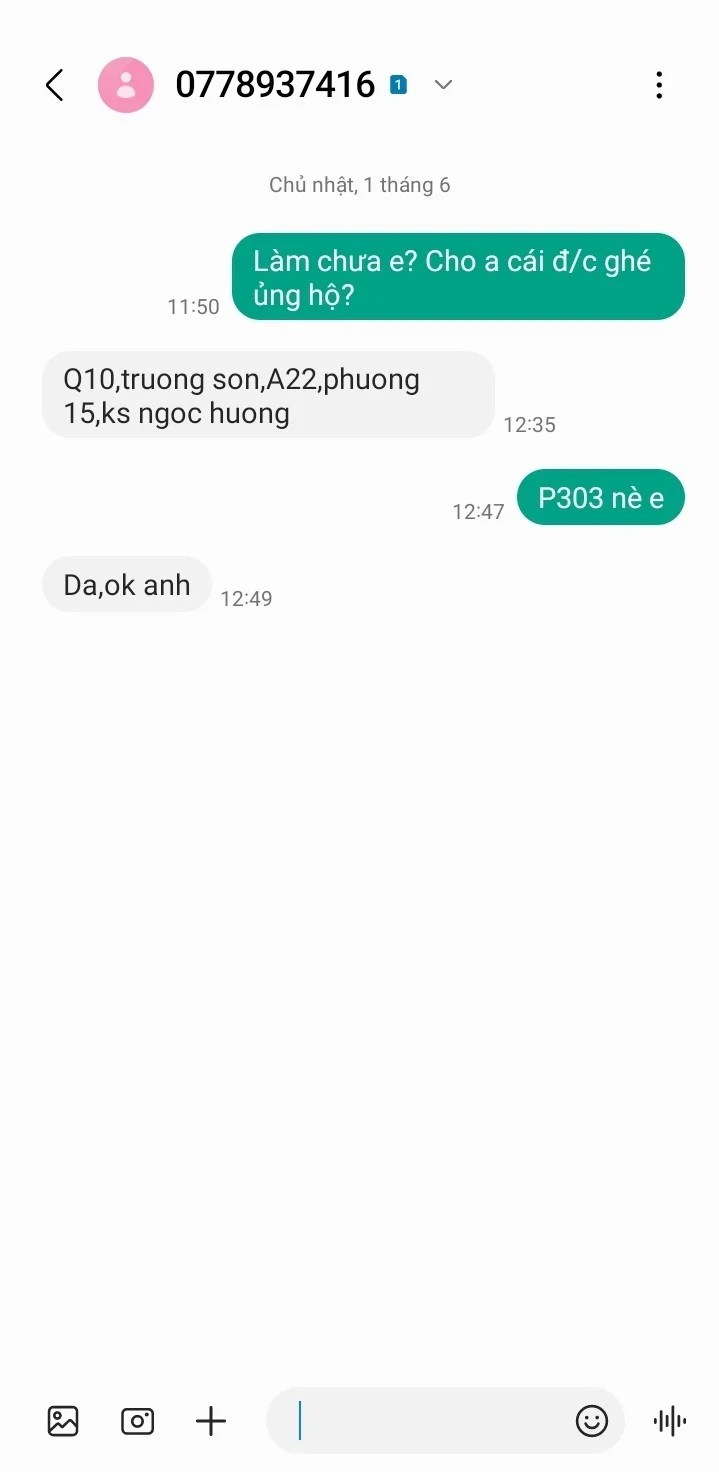Expand the dropdown chevron next to 0778937416

pos(443,85)
